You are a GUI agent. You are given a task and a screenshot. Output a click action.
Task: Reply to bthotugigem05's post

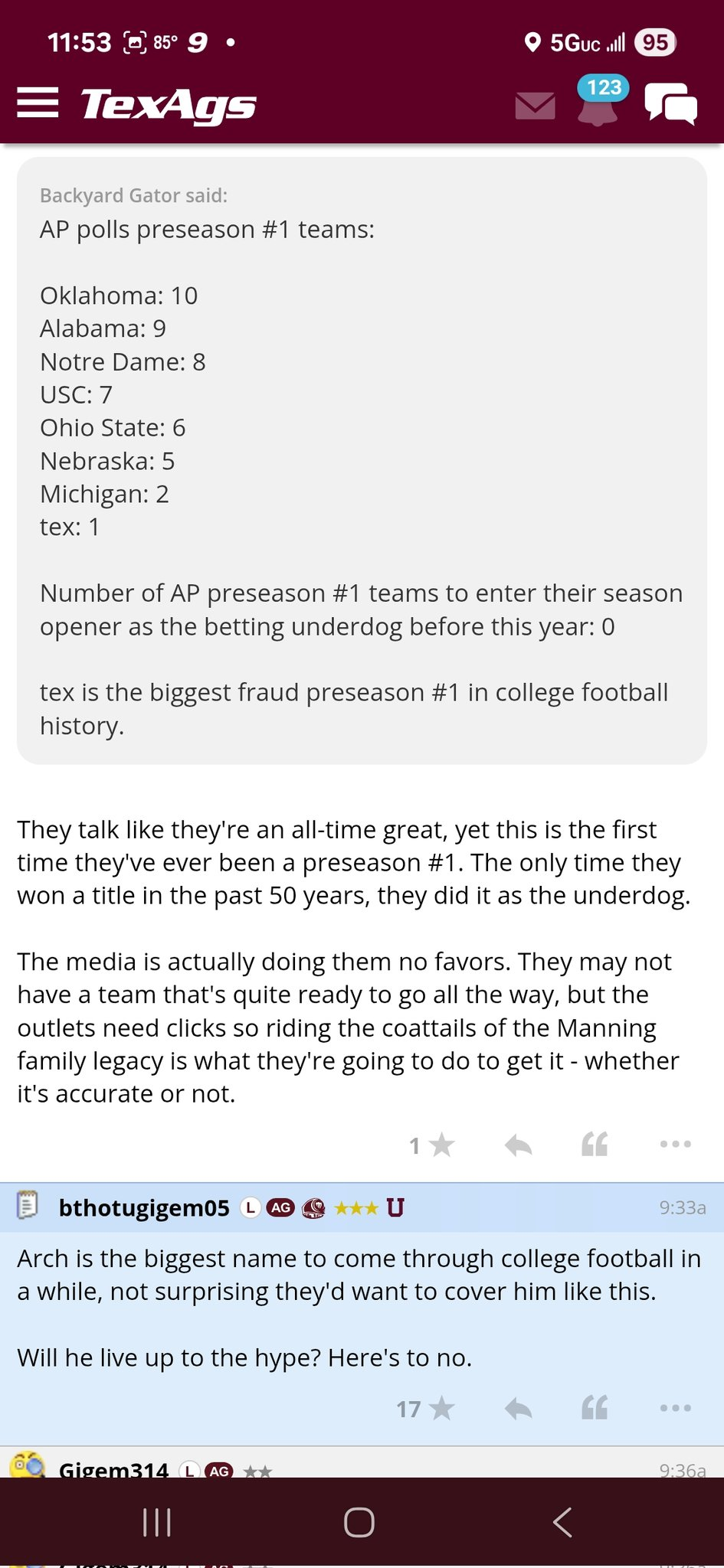point(519,1409)
